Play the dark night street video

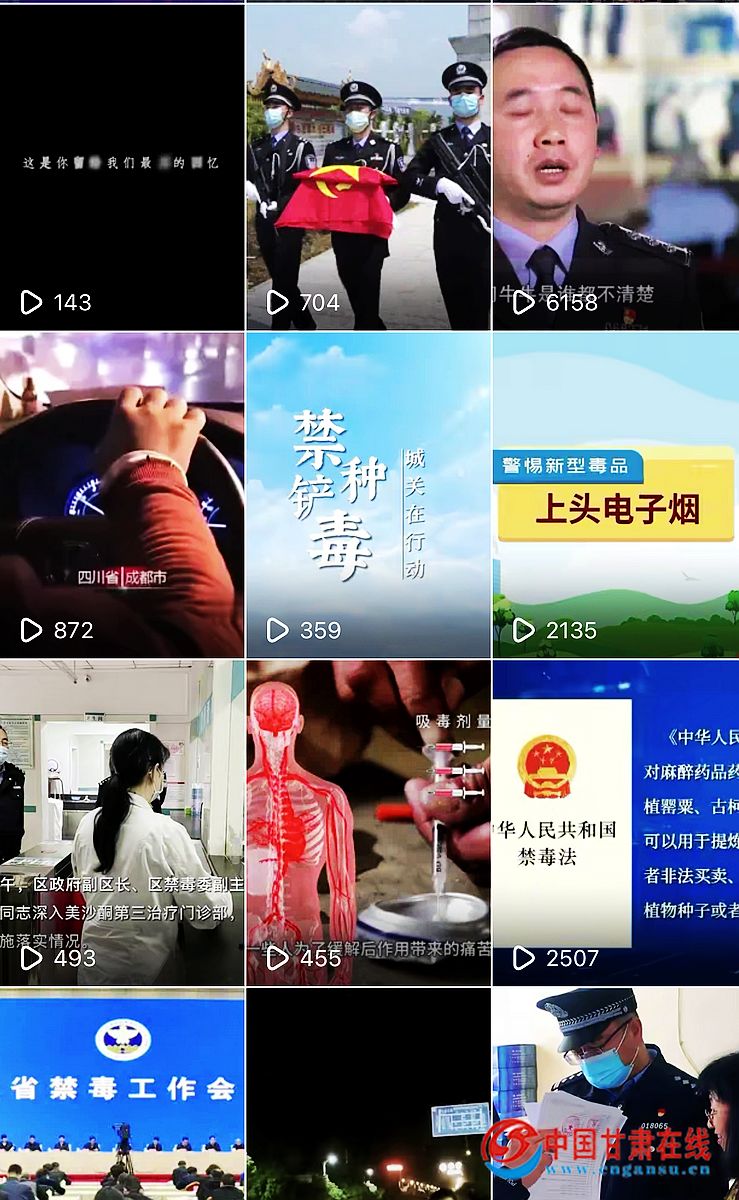368,1095
